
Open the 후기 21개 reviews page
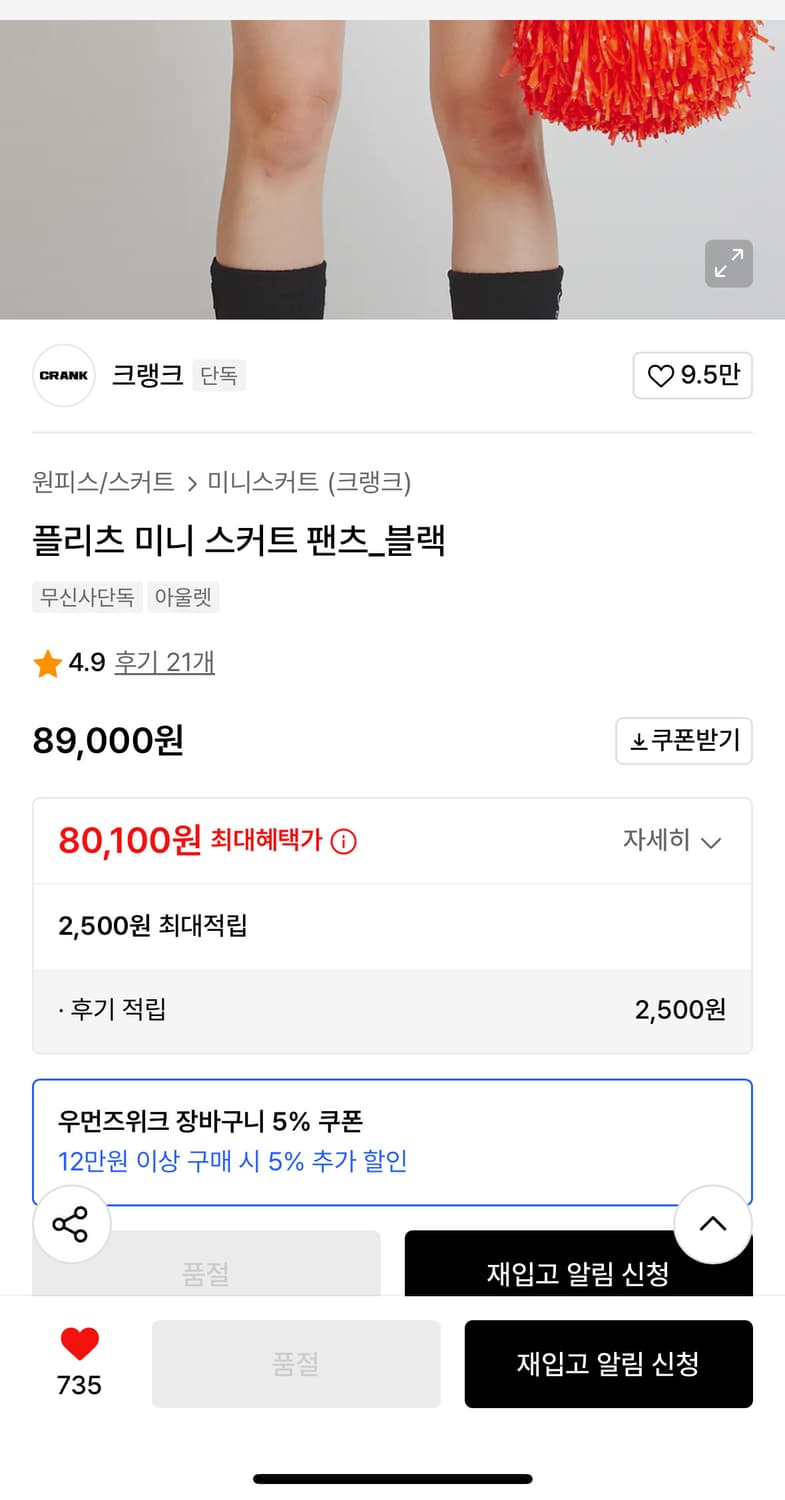(165, 663)
